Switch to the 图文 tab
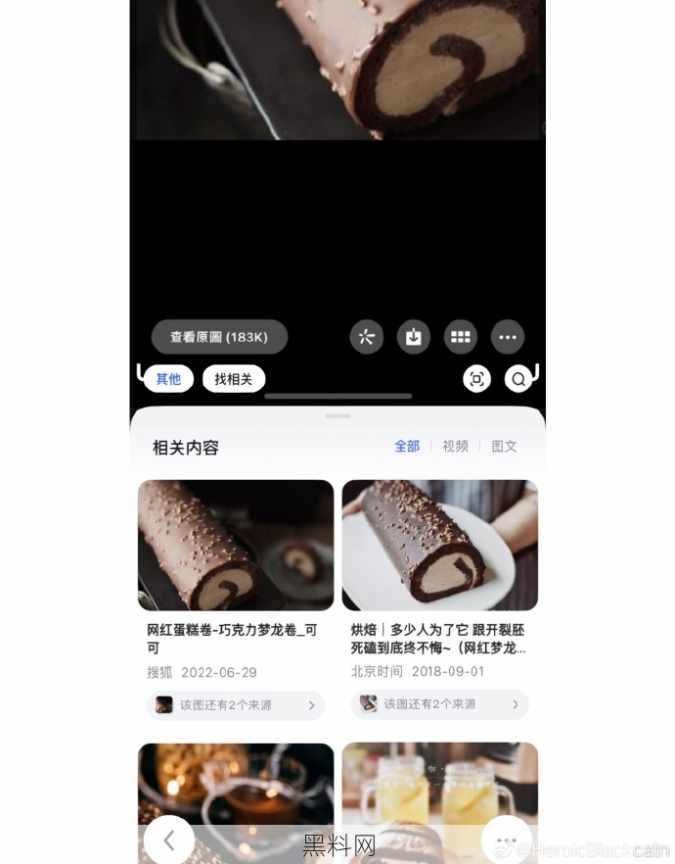 point(504,447)
